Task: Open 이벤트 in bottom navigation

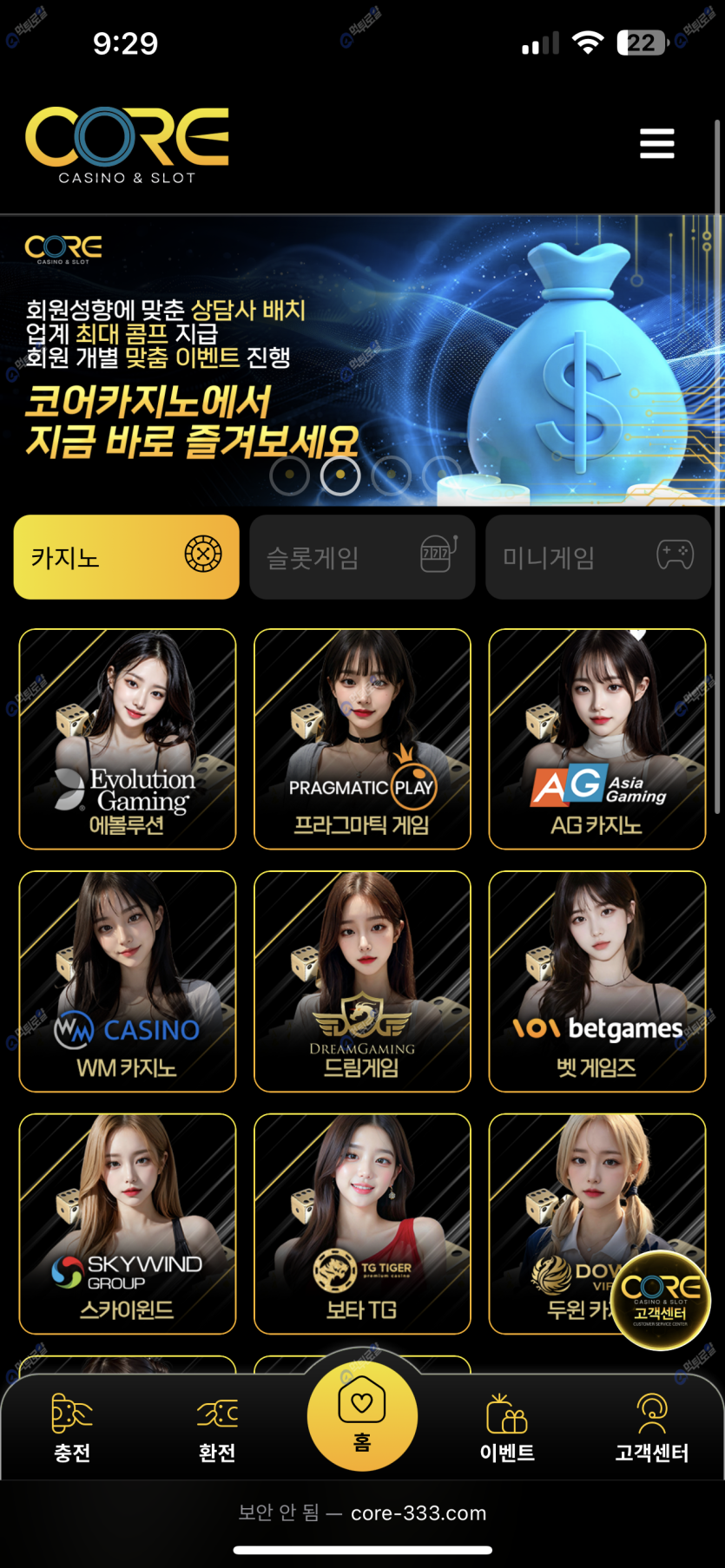Action: (x=507, y=1428)
